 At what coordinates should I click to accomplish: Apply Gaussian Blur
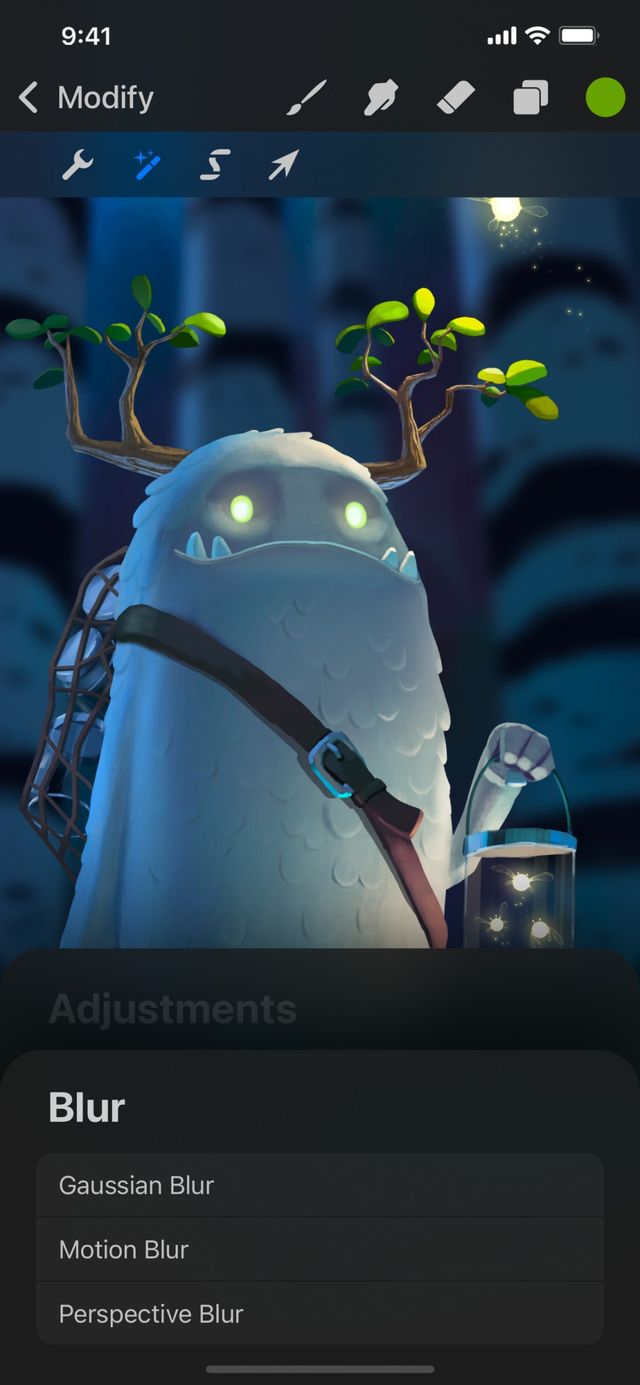pyautogui.click(x=320, y=1185)
